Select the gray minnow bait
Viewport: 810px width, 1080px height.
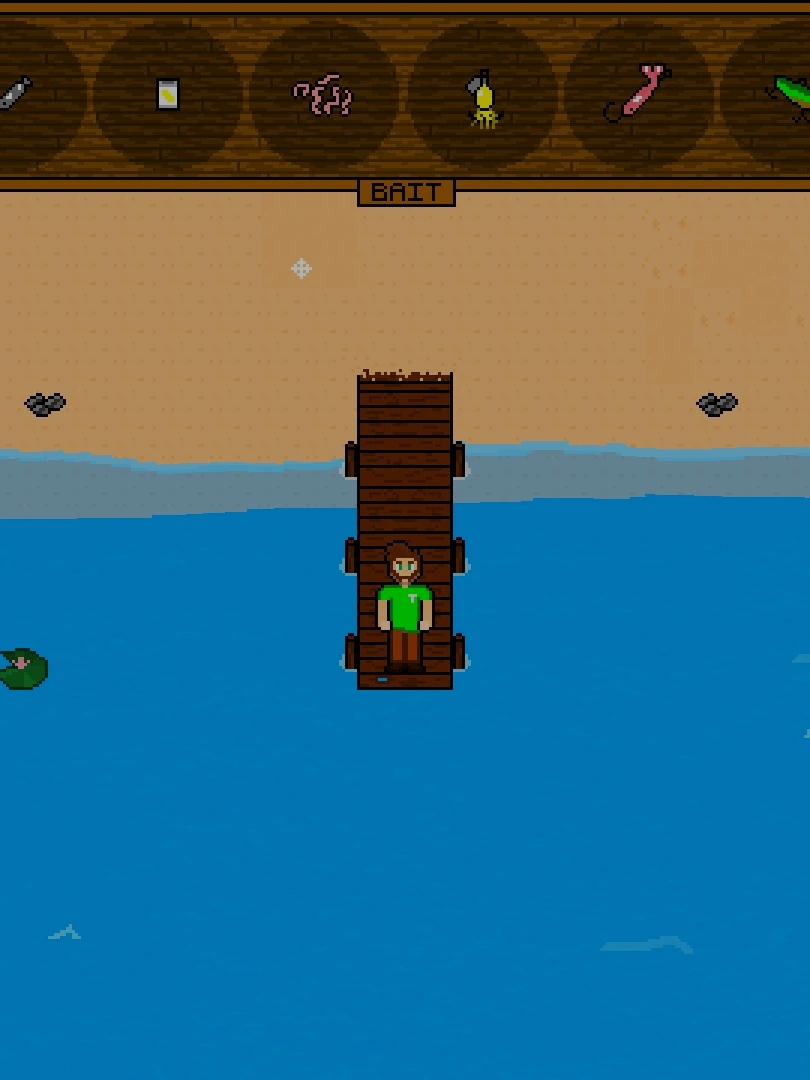[15, 94]
